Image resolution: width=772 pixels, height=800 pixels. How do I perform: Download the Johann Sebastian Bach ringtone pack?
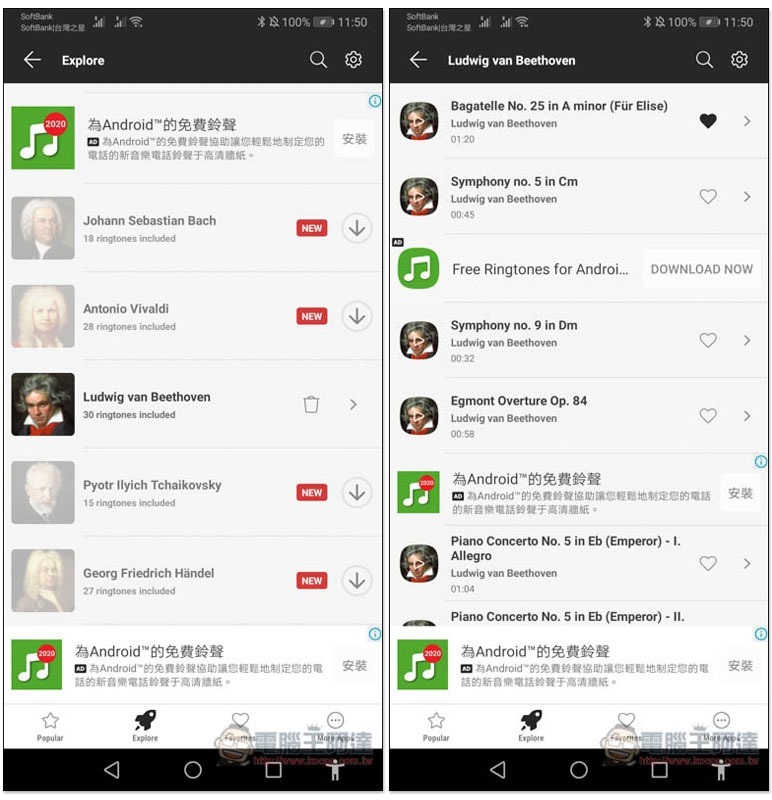356,228
